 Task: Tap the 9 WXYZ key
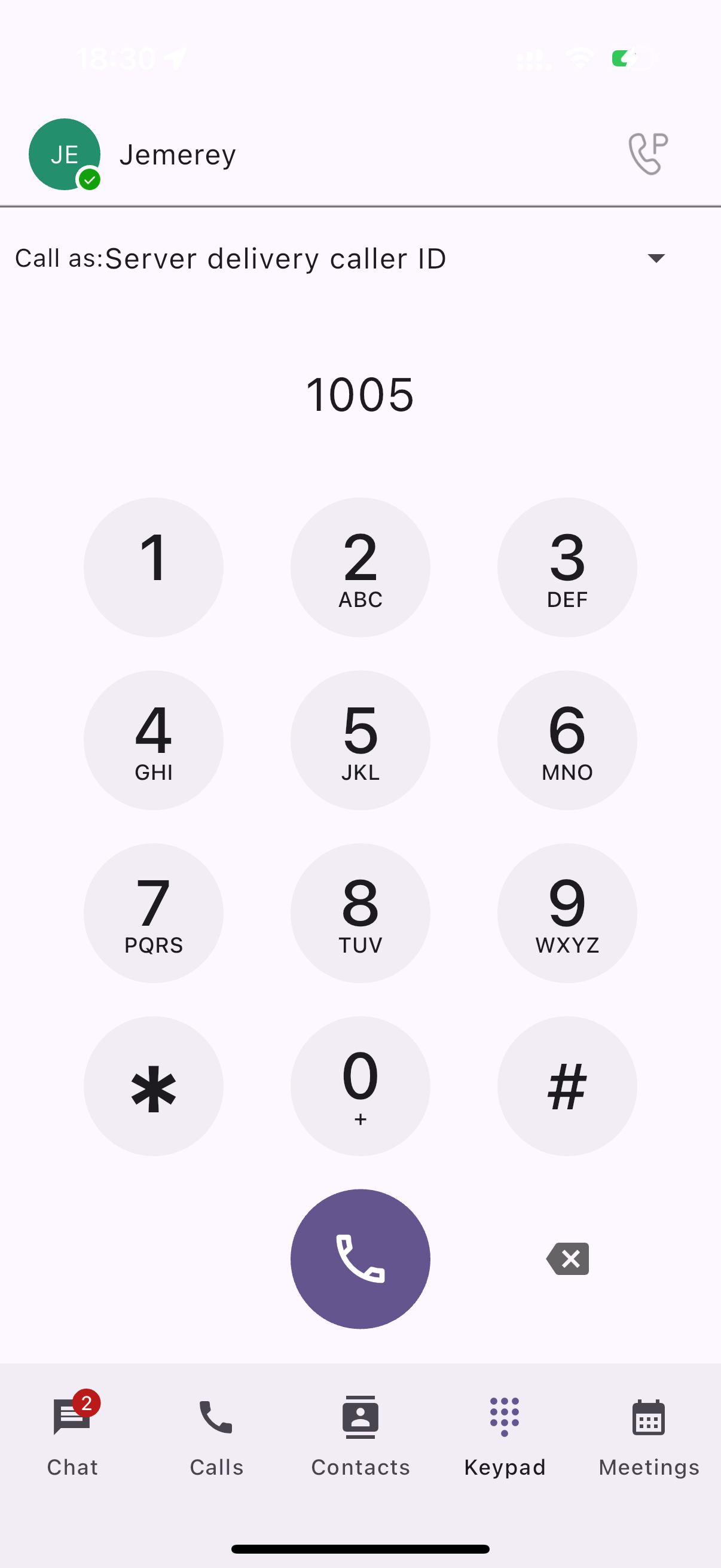click(x=566, y=913)
